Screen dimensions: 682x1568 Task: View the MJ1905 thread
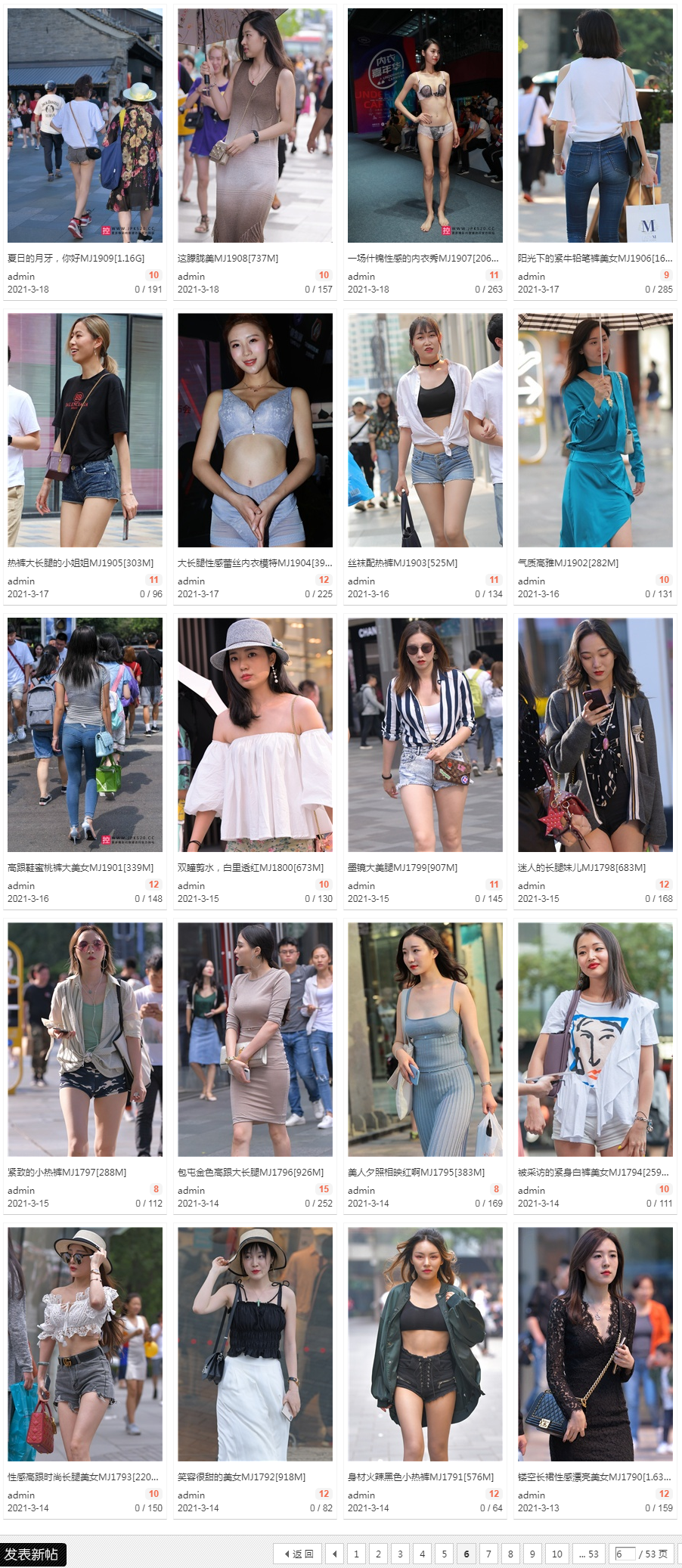(x=80, y=562)
